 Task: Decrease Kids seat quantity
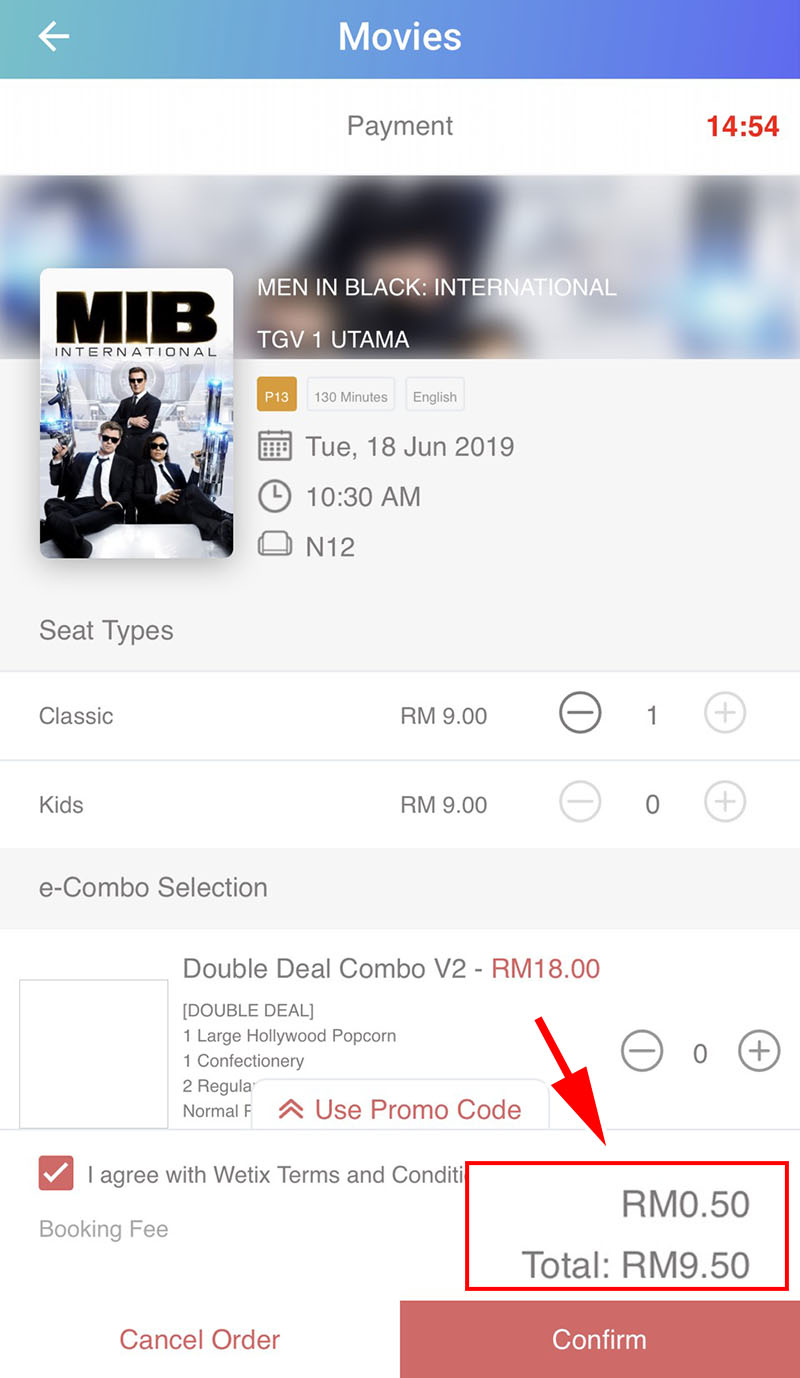click(x=580, y=802)
